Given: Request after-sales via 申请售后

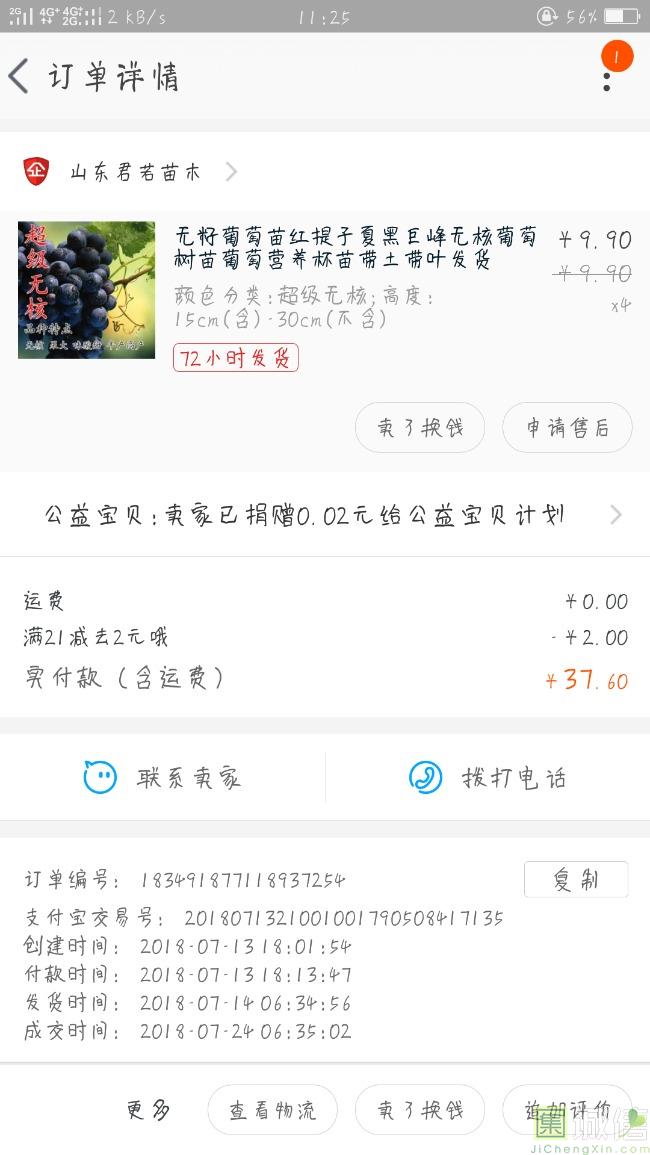Looking at the screenshot, I should [567, 428].
